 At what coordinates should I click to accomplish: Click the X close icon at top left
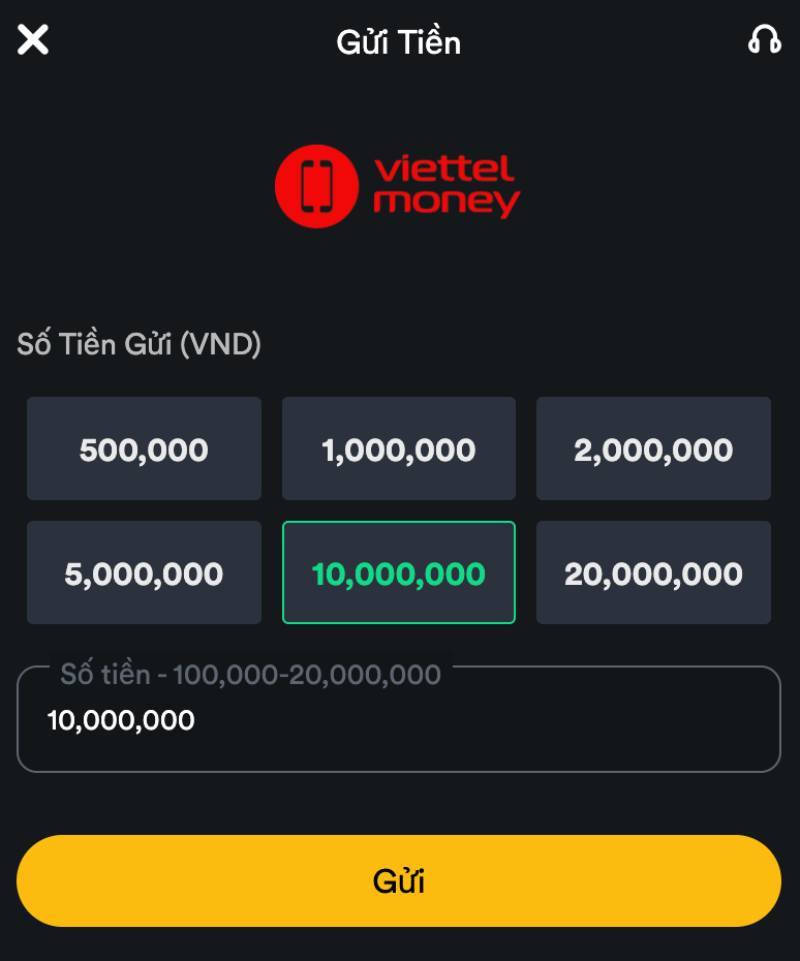point(33,41)
